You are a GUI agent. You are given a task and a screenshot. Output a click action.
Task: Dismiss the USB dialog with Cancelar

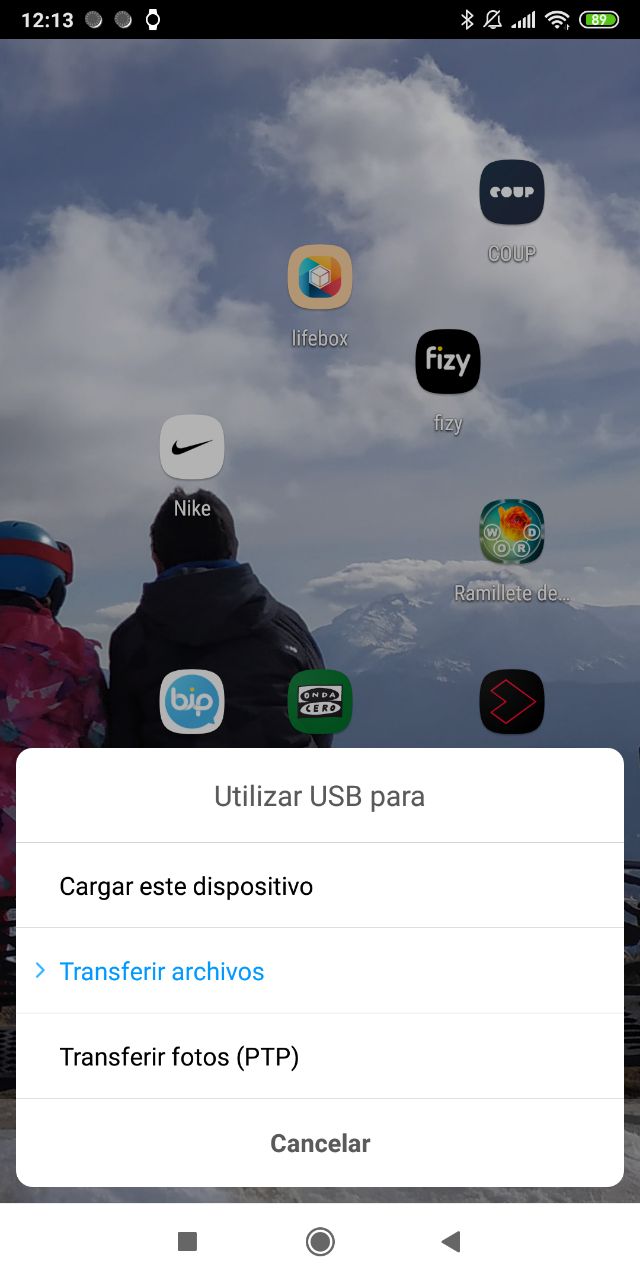click(x=320, y=1143)
